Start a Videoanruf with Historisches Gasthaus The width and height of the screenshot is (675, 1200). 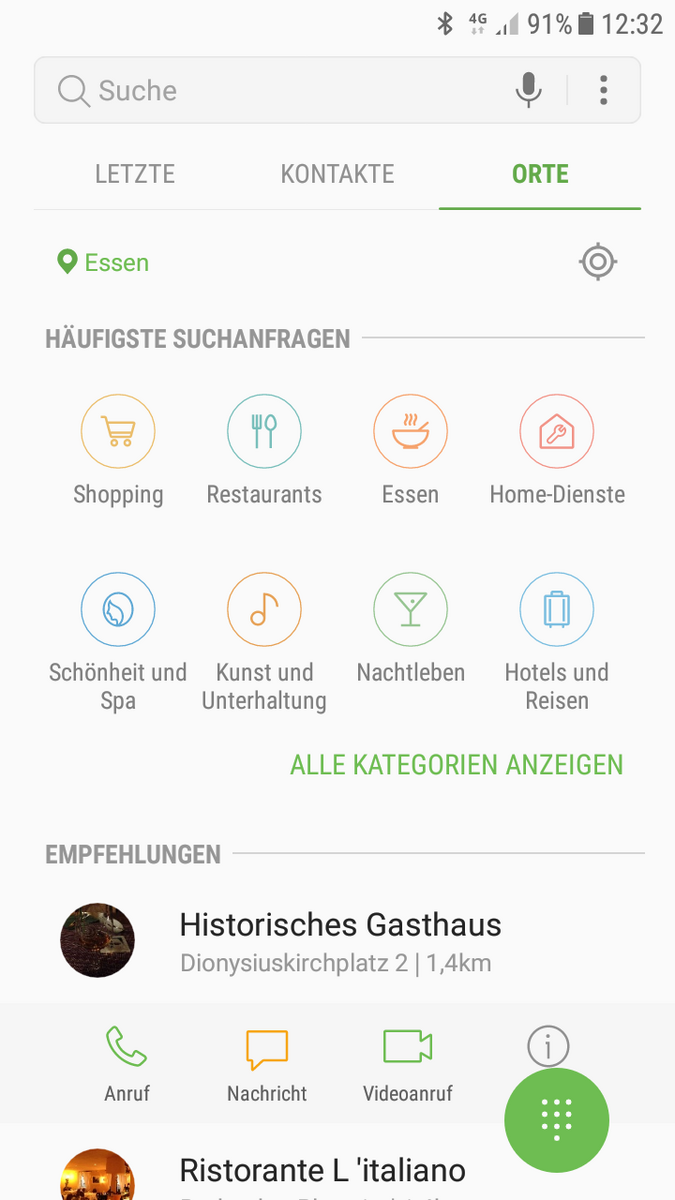click(x=408, y=1064)
